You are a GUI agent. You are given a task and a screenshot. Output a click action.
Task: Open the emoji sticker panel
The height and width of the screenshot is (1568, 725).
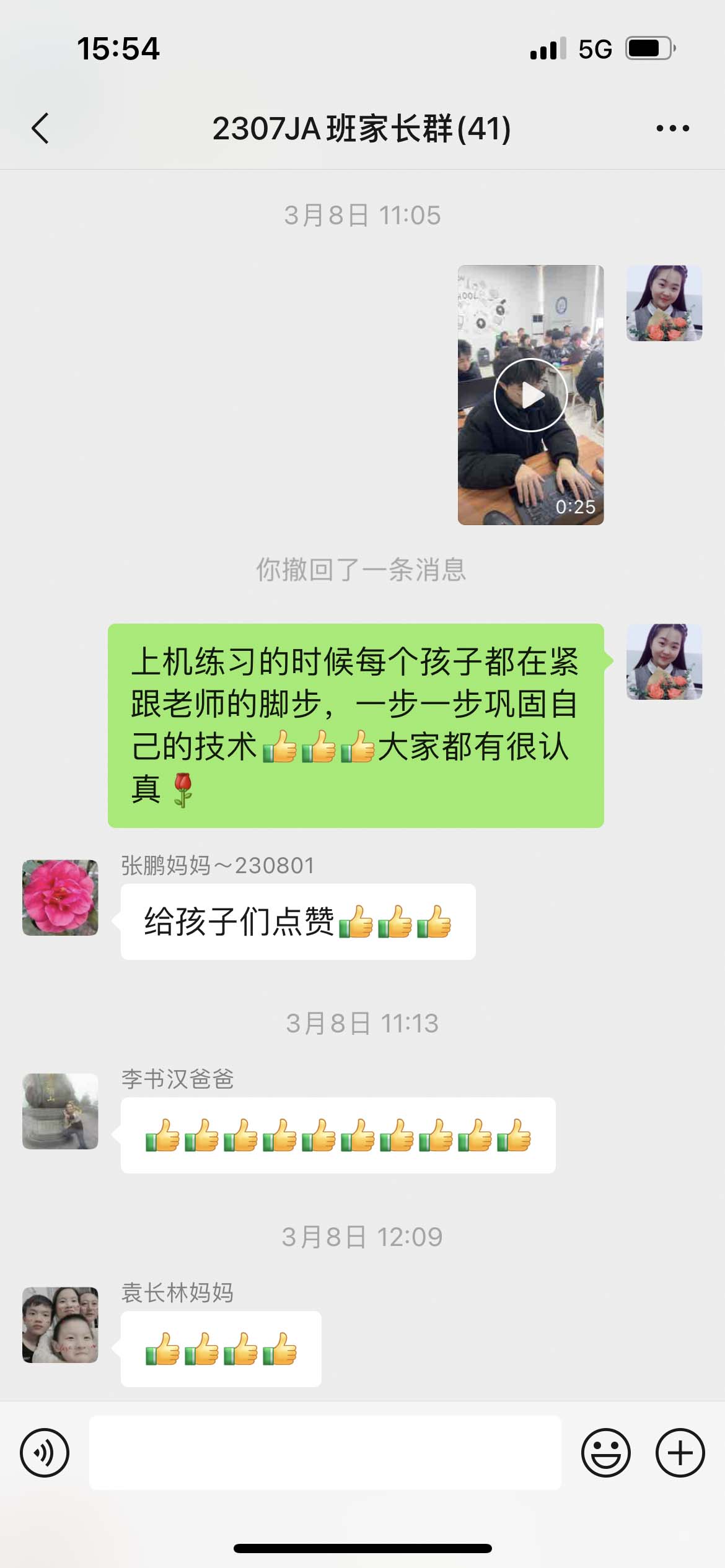pyautogui.click(x=605, y=1453)
